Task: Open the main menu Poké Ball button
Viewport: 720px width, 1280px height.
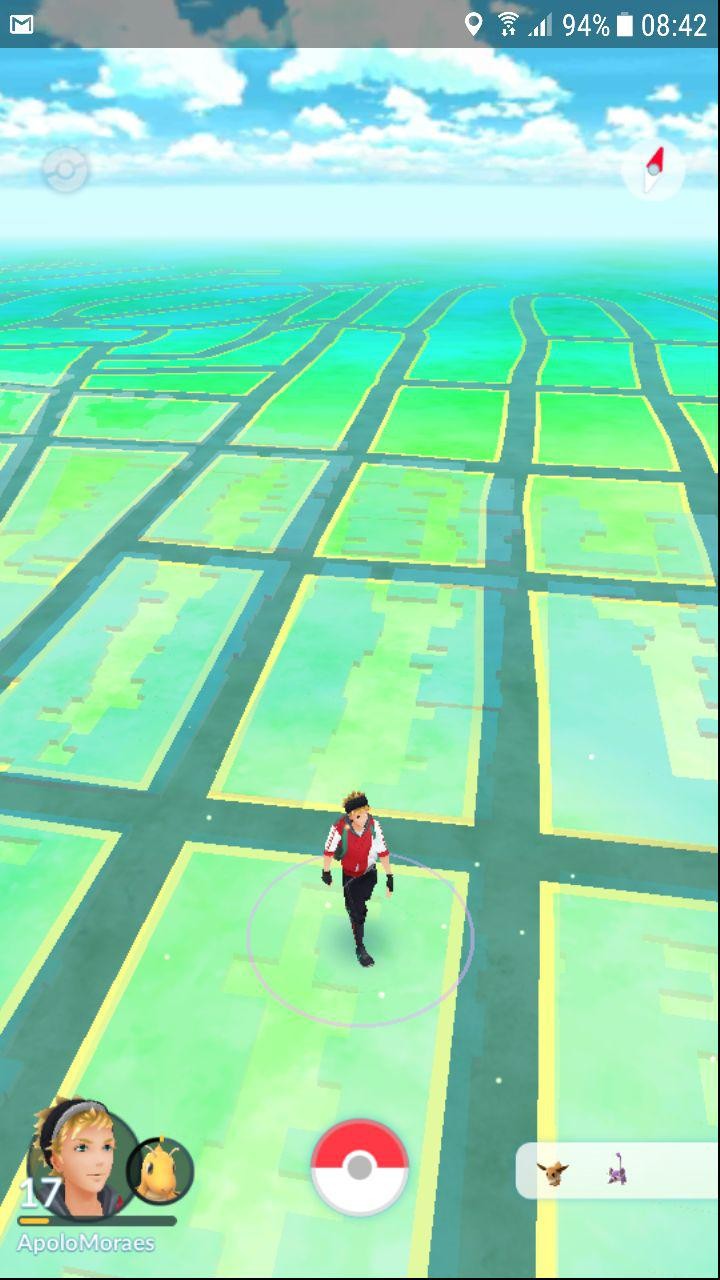Action: [x=360, y=1167]
